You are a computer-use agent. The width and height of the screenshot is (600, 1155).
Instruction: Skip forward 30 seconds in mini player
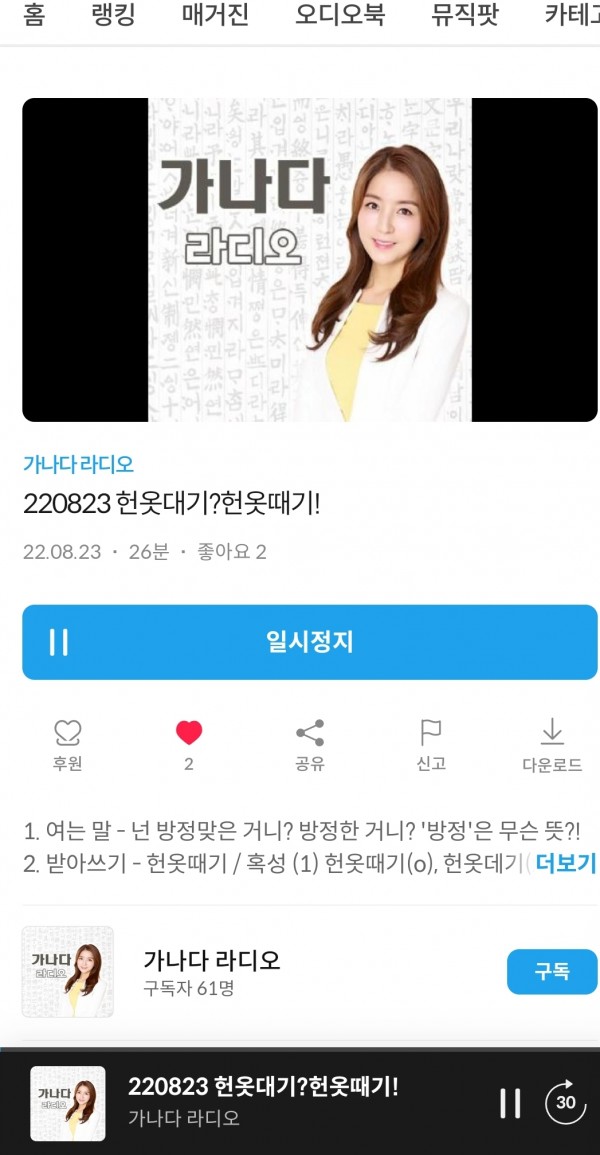pos(565,1103)
